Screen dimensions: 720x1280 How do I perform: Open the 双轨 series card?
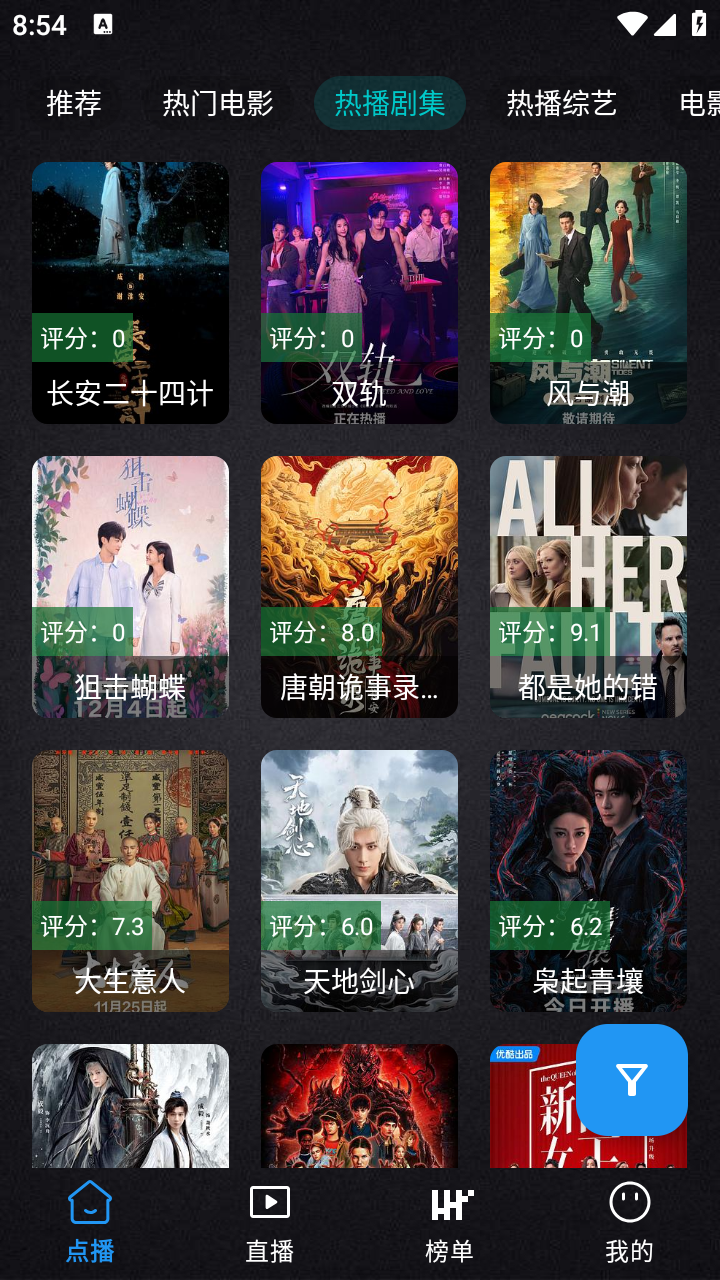tap(359, 293)
